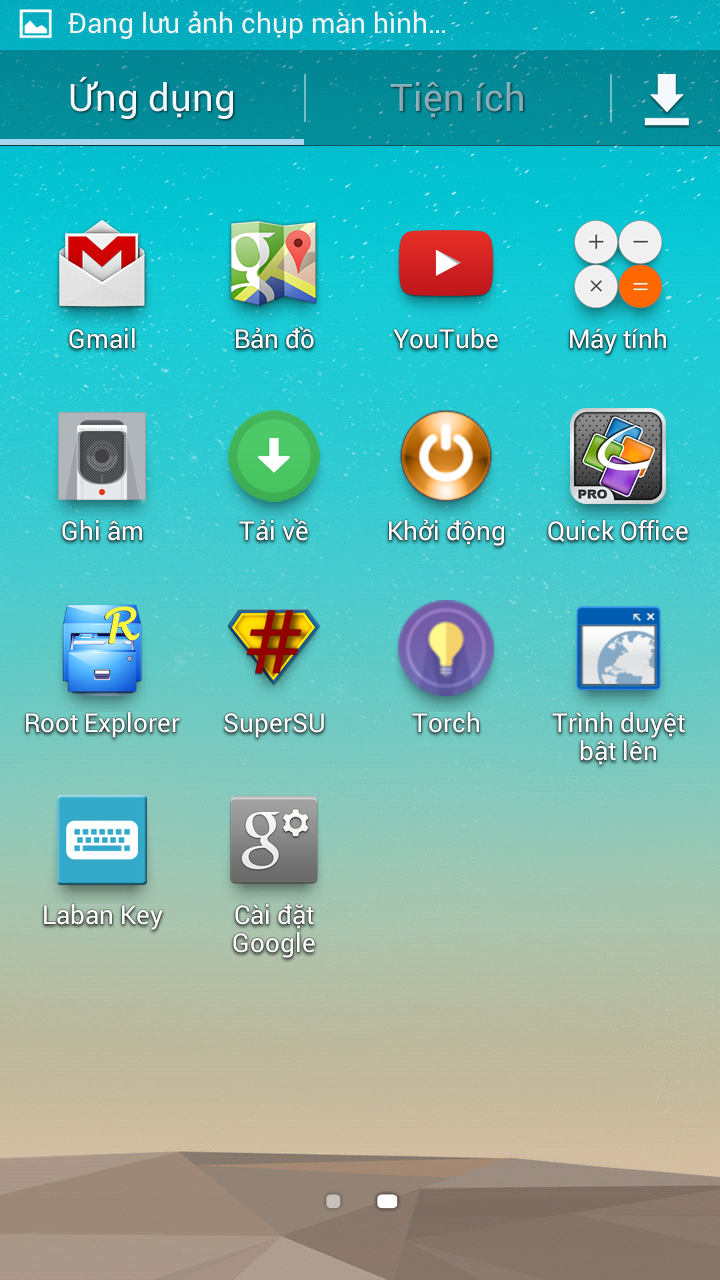
Task: Open the Máy tính calculator
Action: pyautogui.click(x=618, y=265)
